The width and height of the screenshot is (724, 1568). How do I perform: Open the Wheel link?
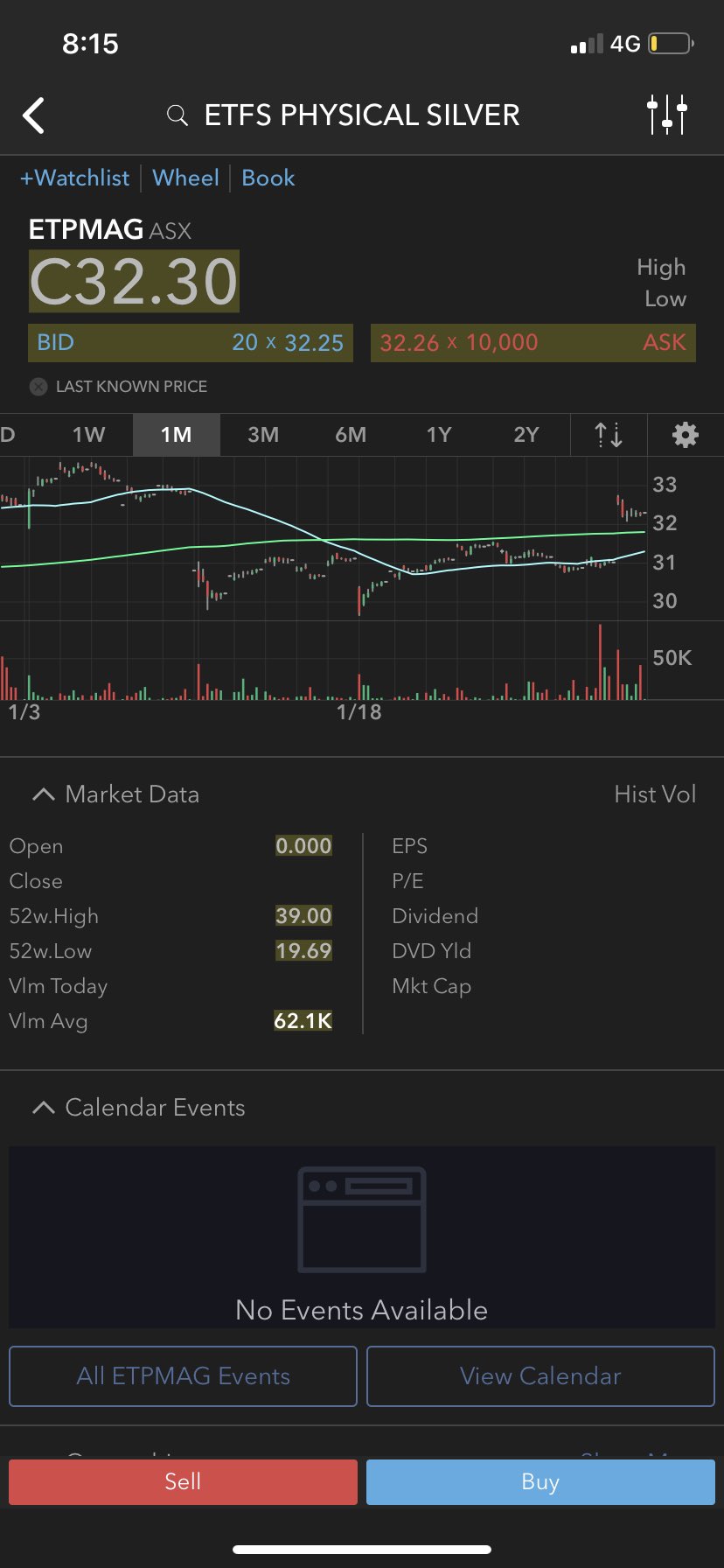(185, 178)
